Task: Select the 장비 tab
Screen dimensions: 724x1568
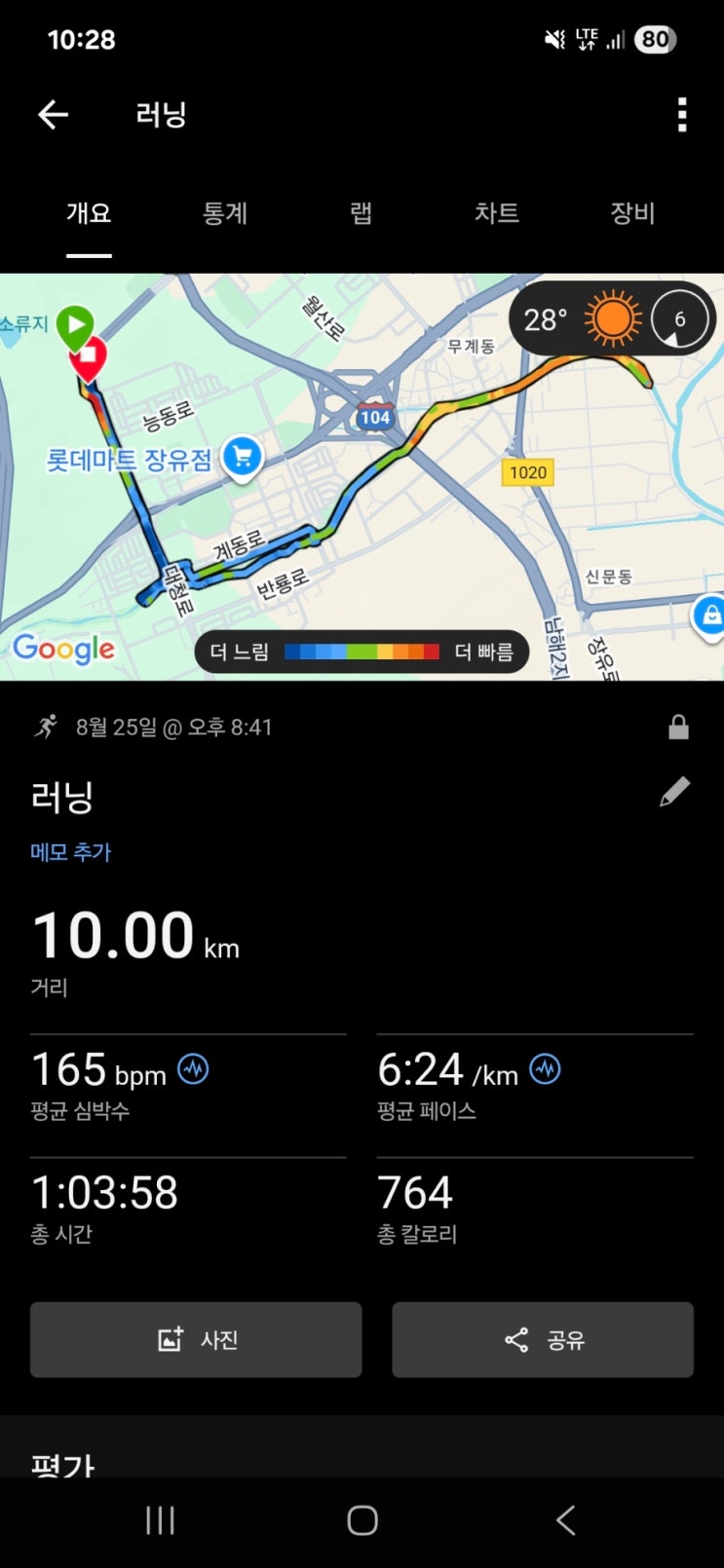Action: pyautogui.click(x=632, y=213)
